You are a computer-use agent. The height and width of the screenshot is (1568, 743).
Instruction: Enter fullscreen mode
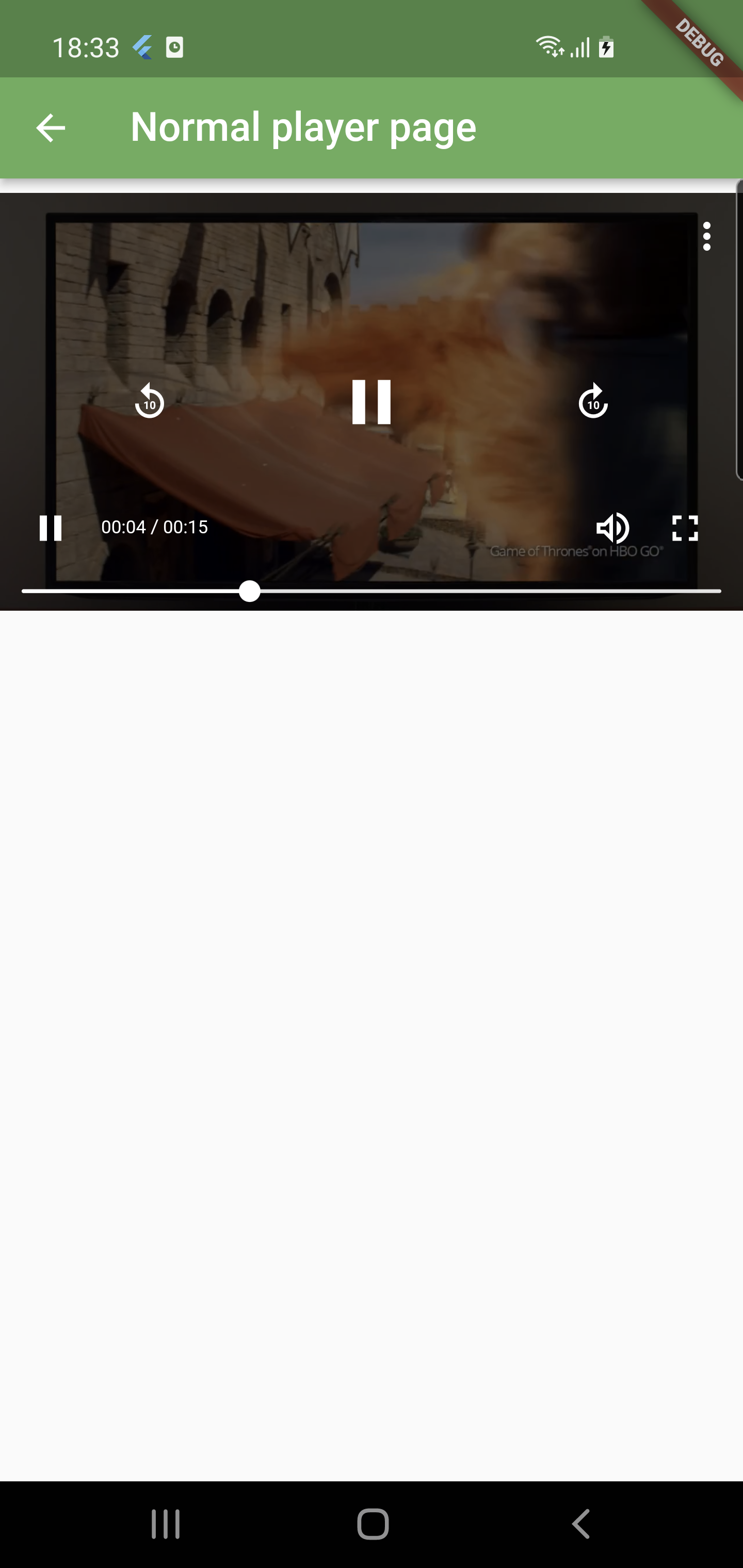tap(685, 528)
